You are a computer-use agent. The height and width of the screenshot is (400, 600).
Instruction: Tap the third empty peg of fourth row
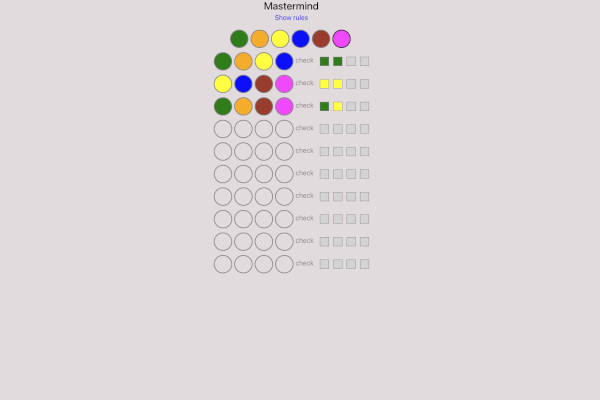[264, 129]
